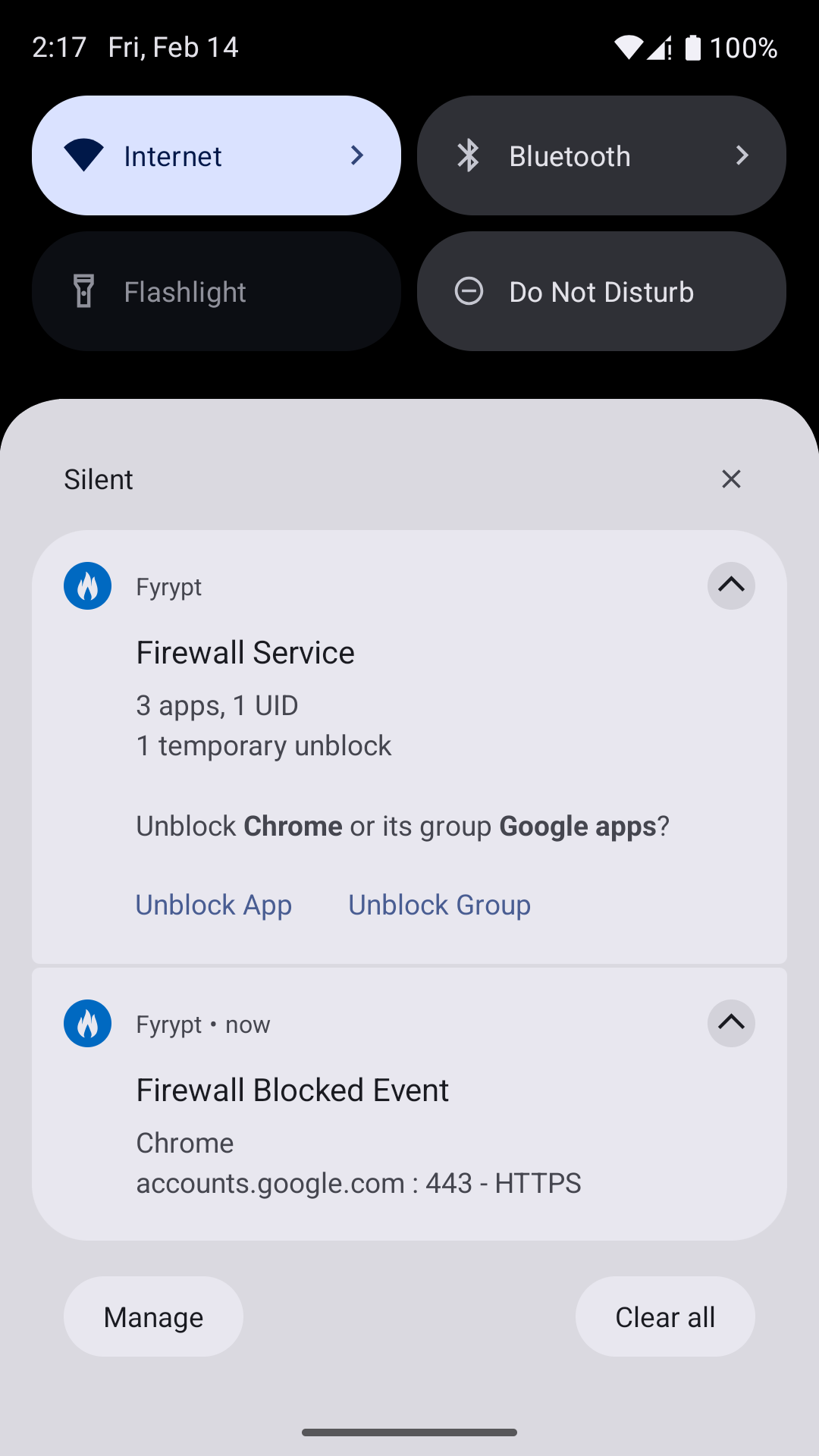The width and height of the screenshot is (819, 1456).
Task: Open Manage notification settings
Action: [153, 1317]
